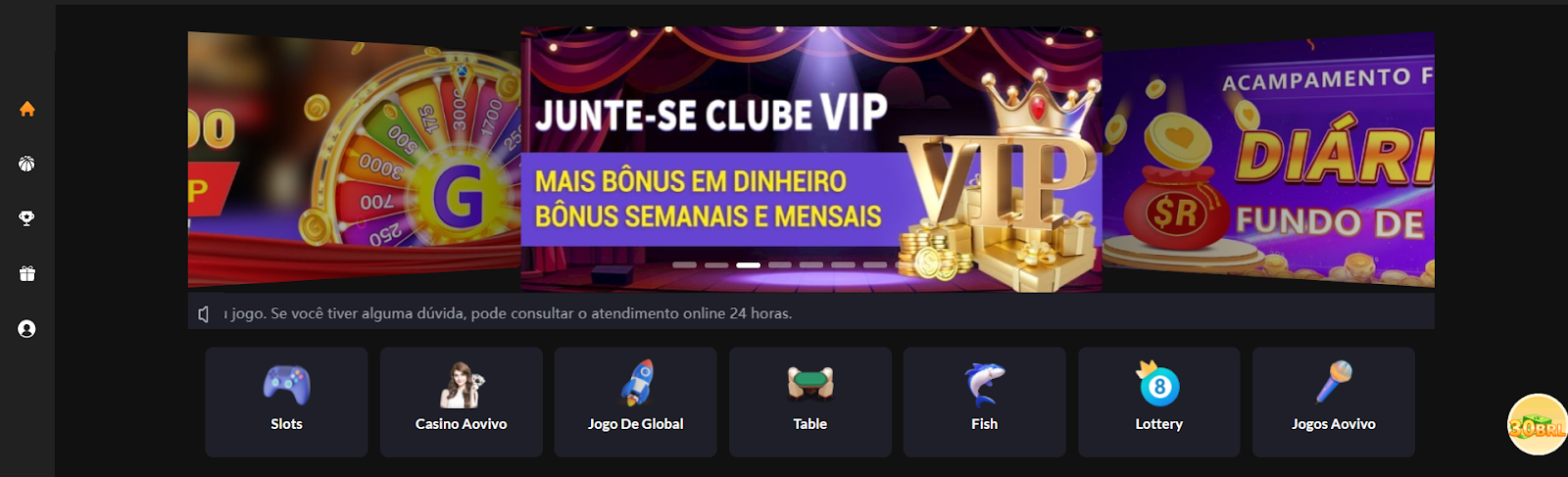
Task: Open the gift box promotions icon
Action: [27, 273]
